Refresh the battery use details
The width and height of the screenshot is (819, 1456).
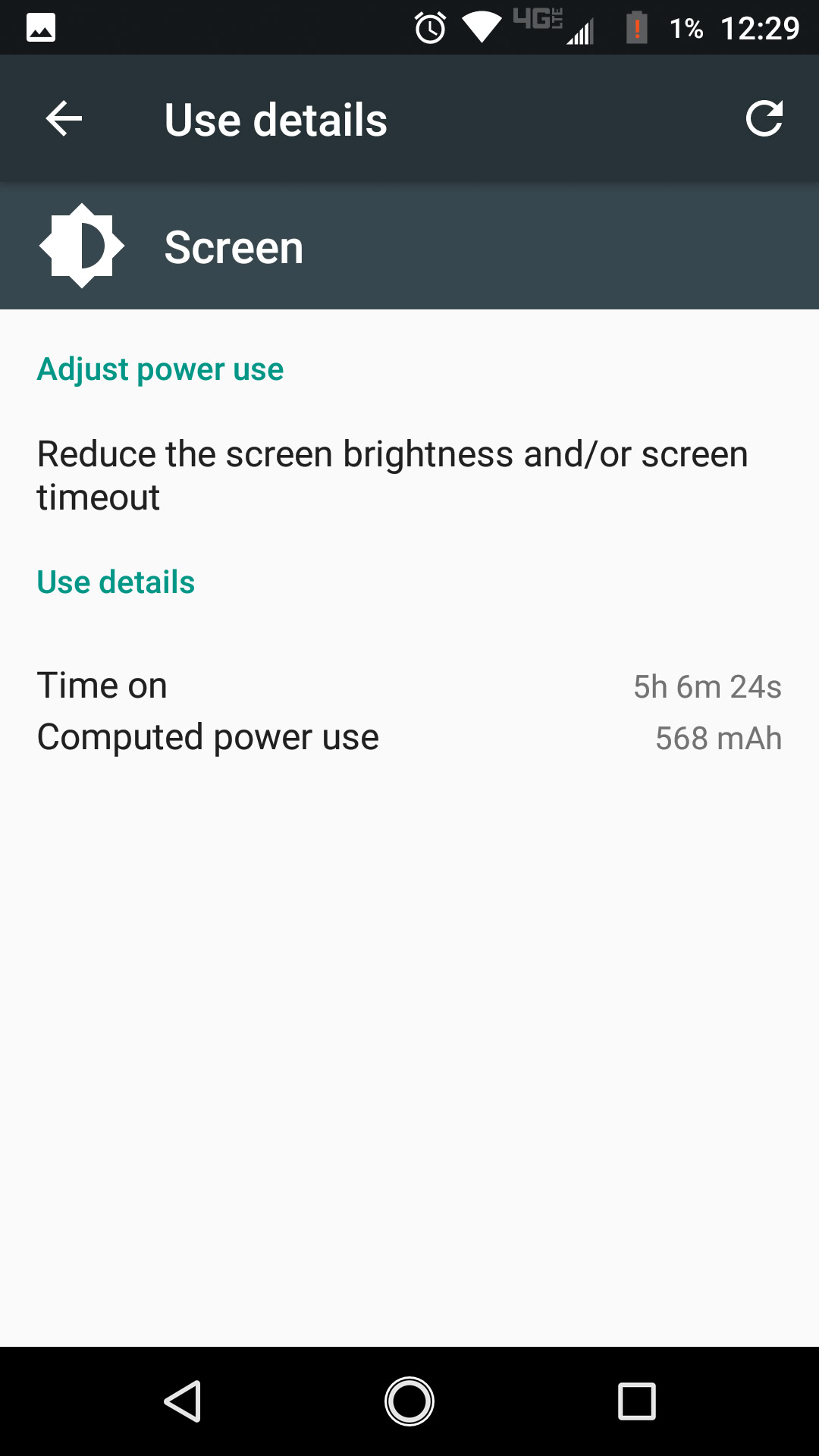[x=764, y=119]
